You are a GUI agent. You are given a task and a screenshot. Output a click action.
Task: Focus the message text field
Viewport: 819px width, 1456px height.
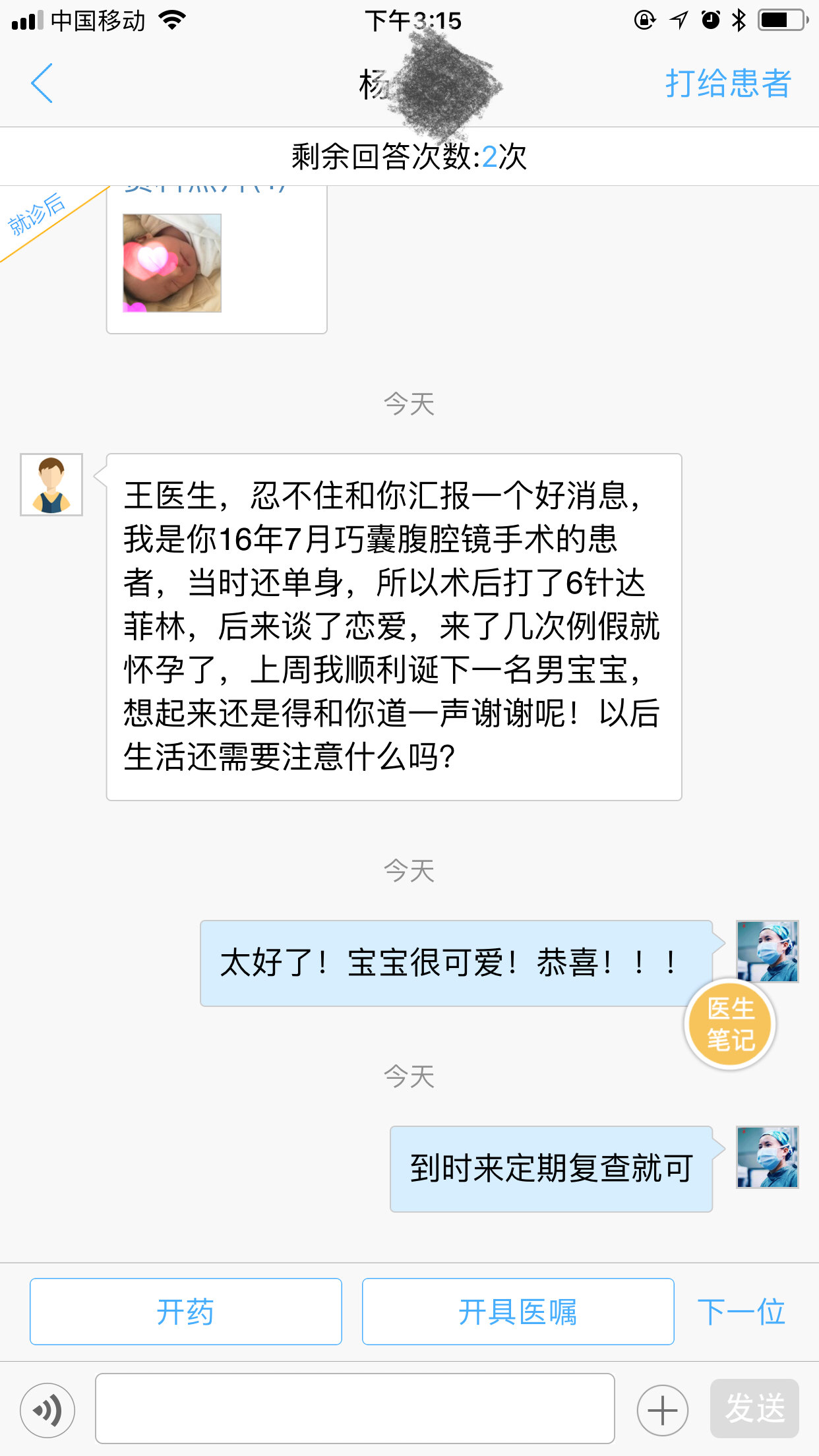pyautogui.click(x=355, y=1409)
